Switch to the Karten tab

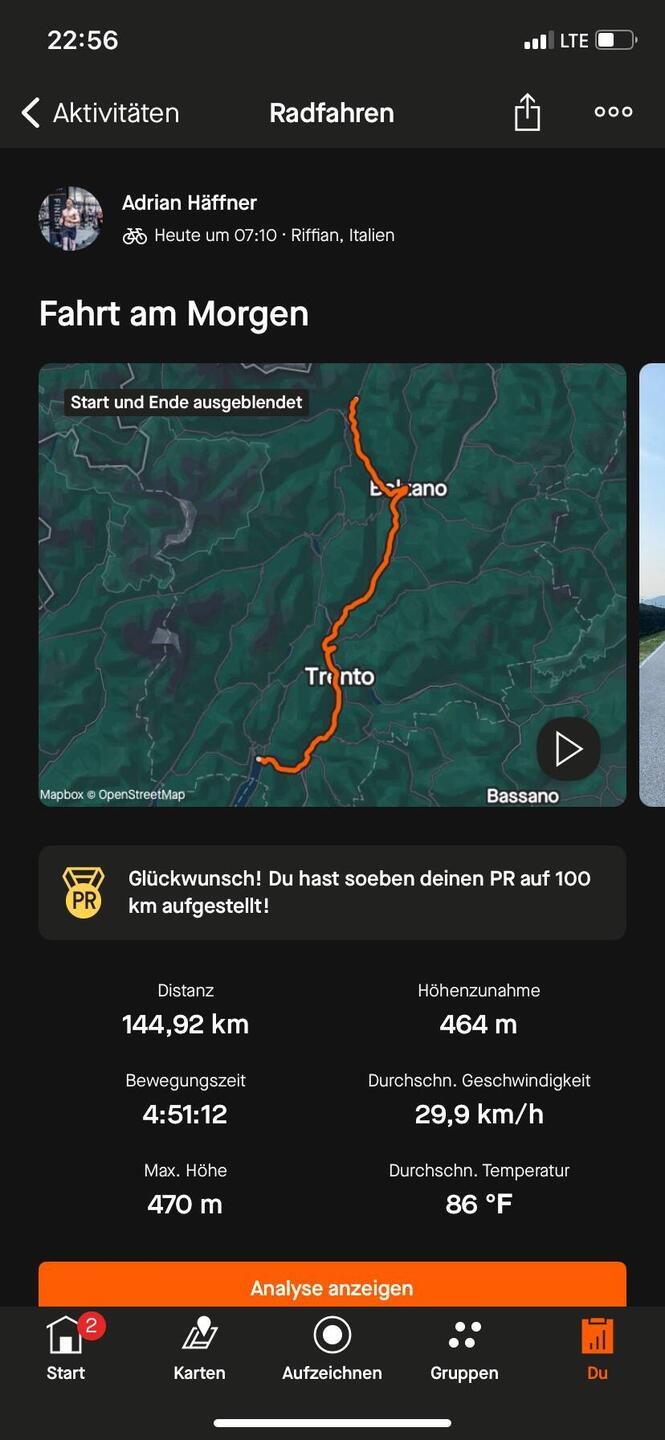[199, 1348]
